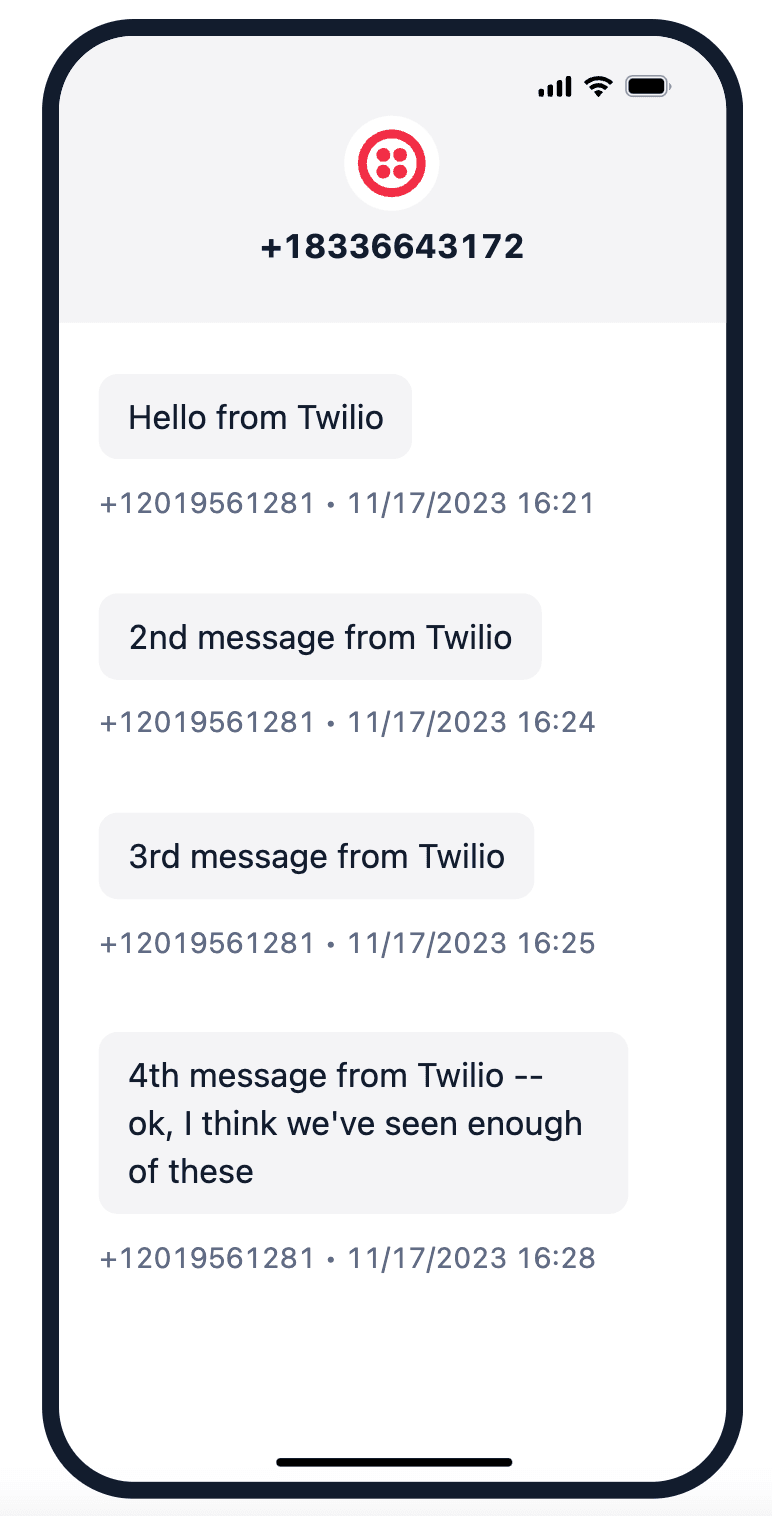Select the status bar area icons
This screenshot has width=772, height=1516.
(x=600, y=87)
